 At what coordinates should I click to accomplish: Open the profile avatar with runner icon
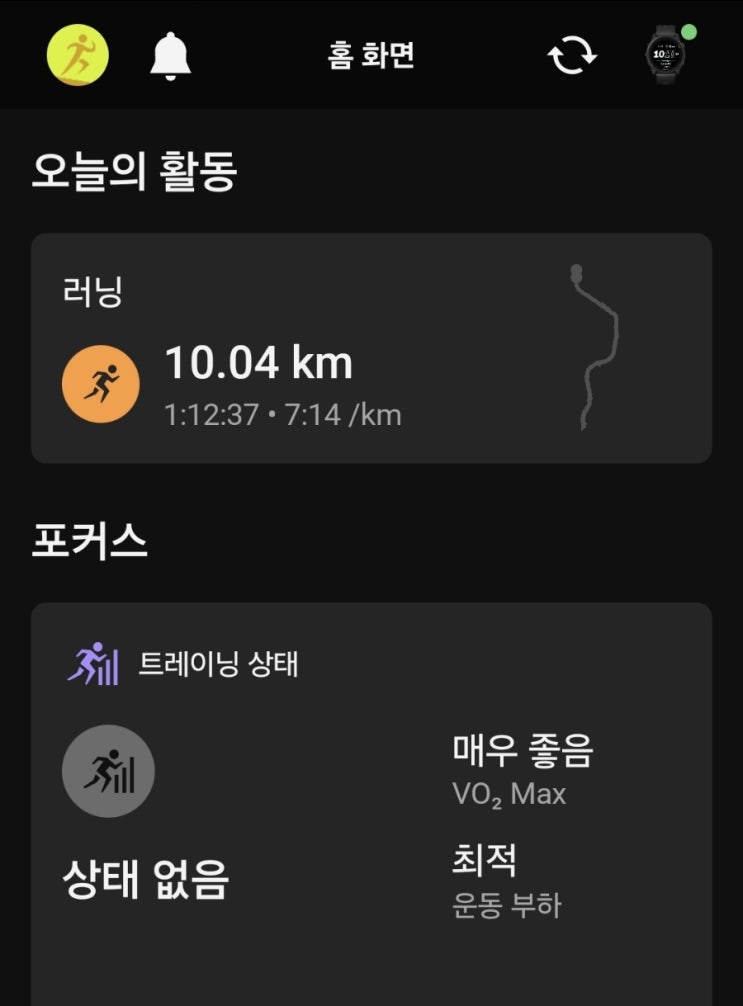(x=78, y=54)
